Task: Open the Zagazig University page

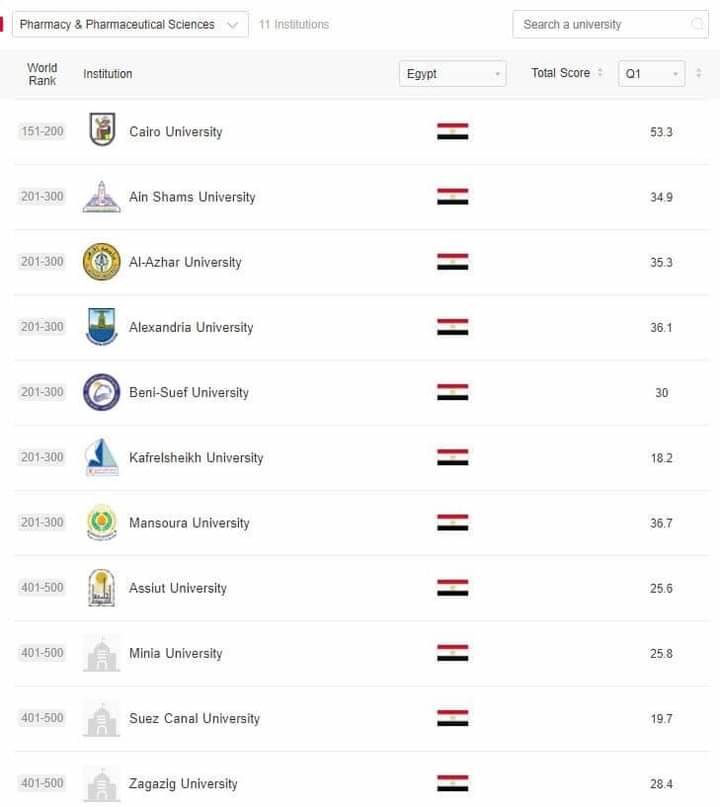Action: (183, 784)
